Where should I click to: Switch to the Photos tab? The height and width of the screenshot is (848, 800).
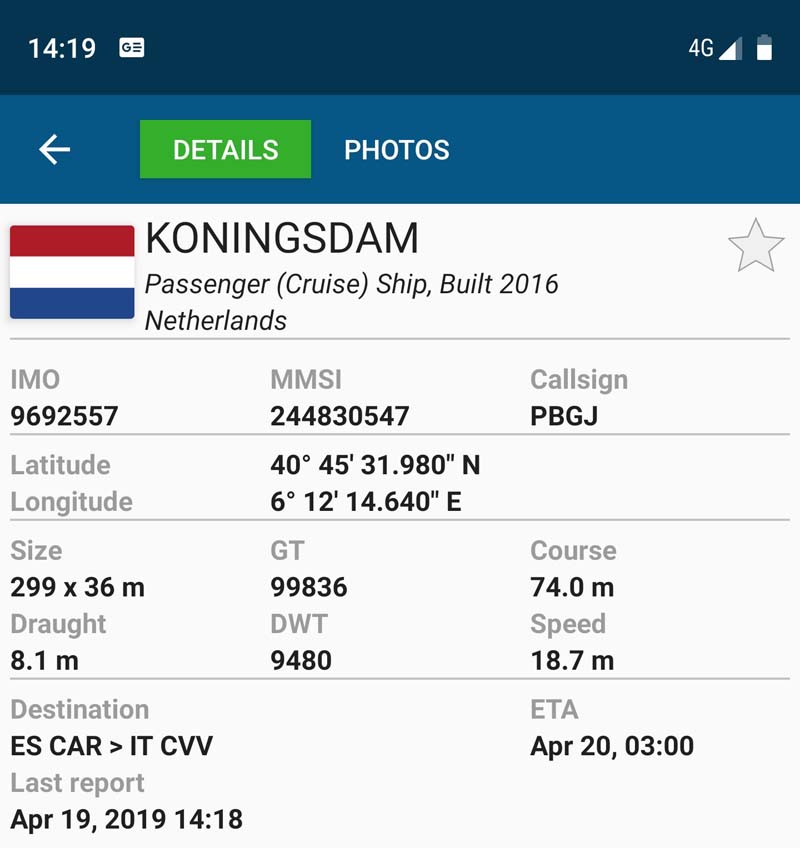point(396,150)
